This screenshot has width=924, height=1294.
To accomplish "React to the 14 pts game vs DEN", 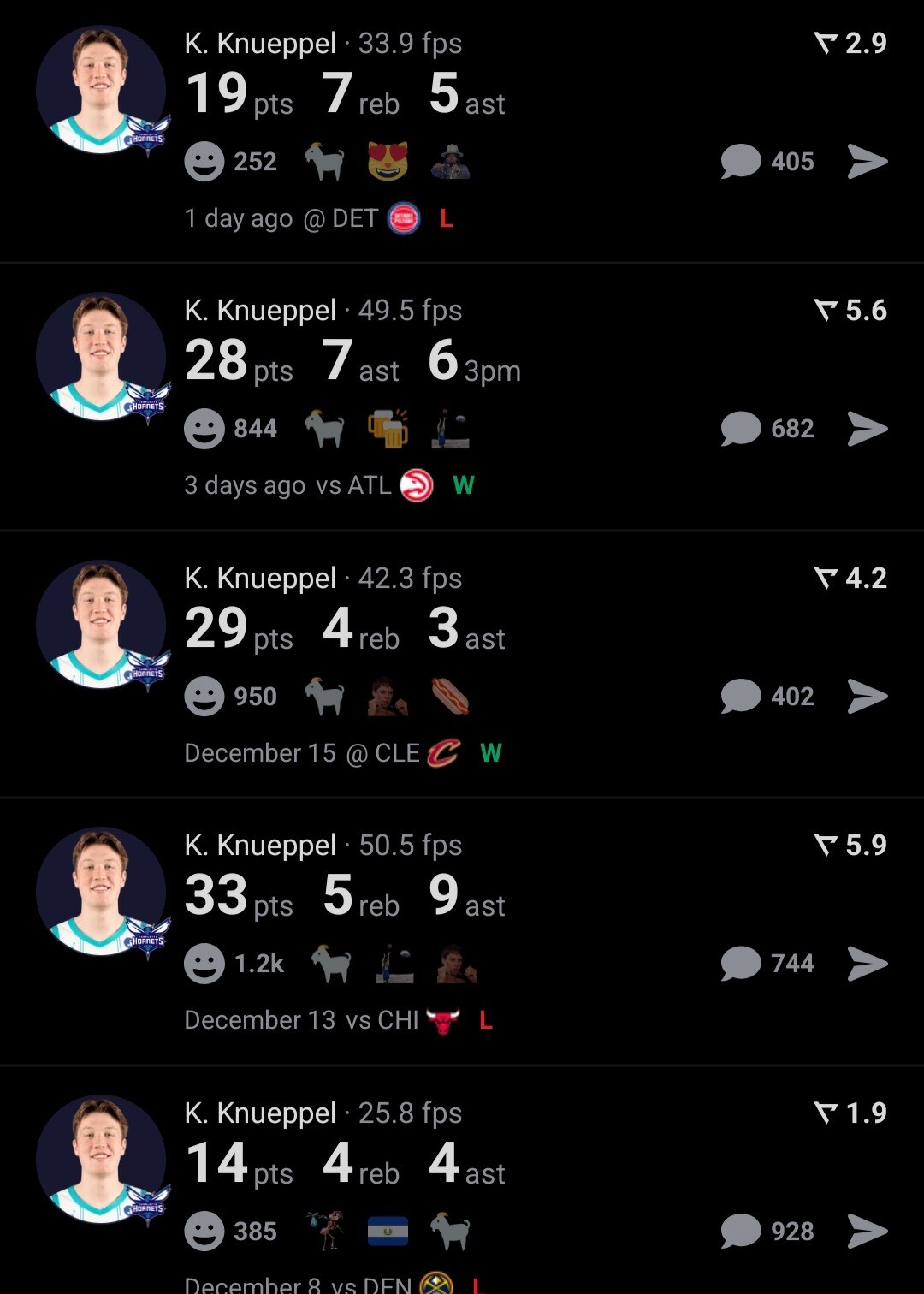I will point(204,1232).
